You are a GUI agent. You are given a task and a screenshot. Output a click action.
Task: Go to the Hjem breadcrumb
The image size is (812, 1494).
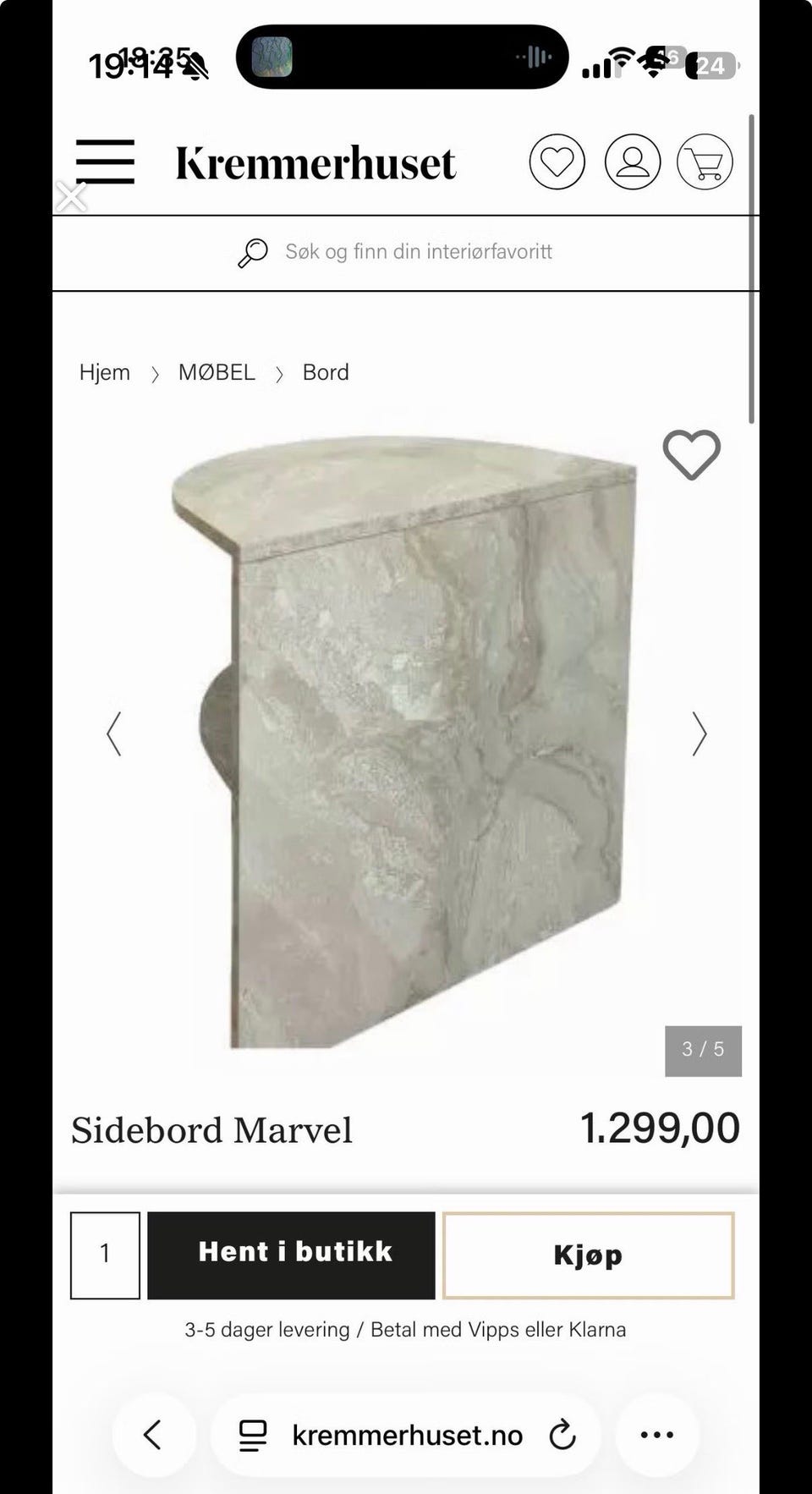click(105, 372)
